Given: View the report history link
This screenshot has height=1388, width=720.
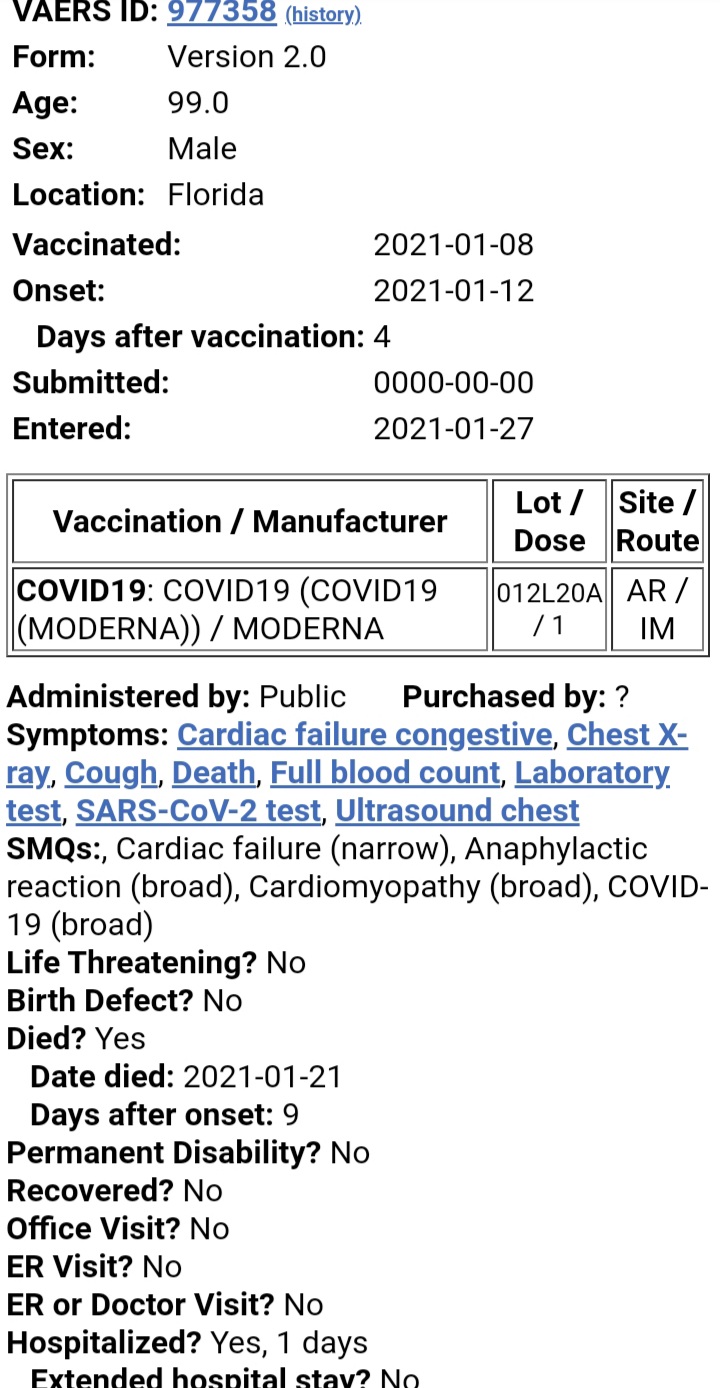Looking at the screenshot, I should tap(323, 14).
